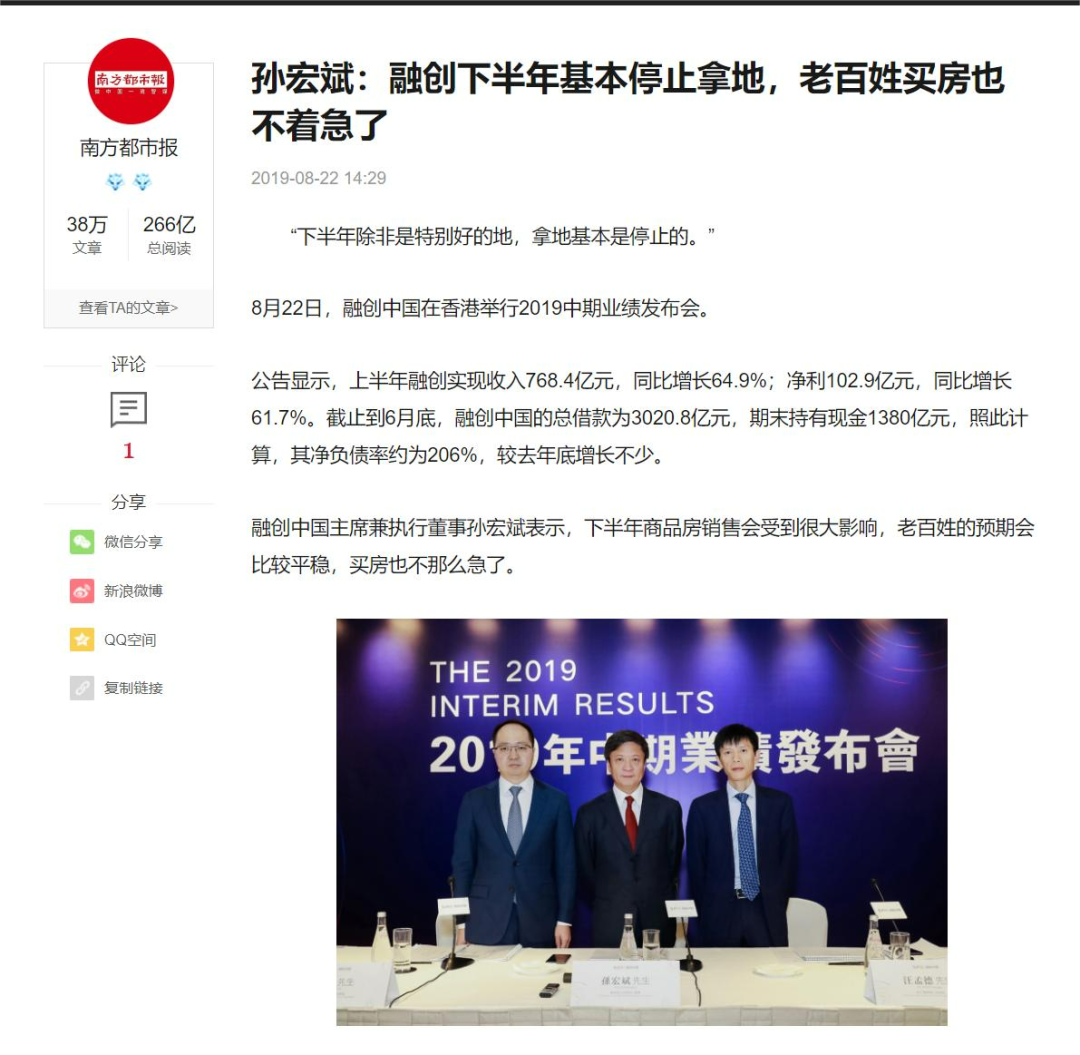This screenshot has height=1055, width=1080.
Task: Open the comments icon
Action: pos(128,409)
